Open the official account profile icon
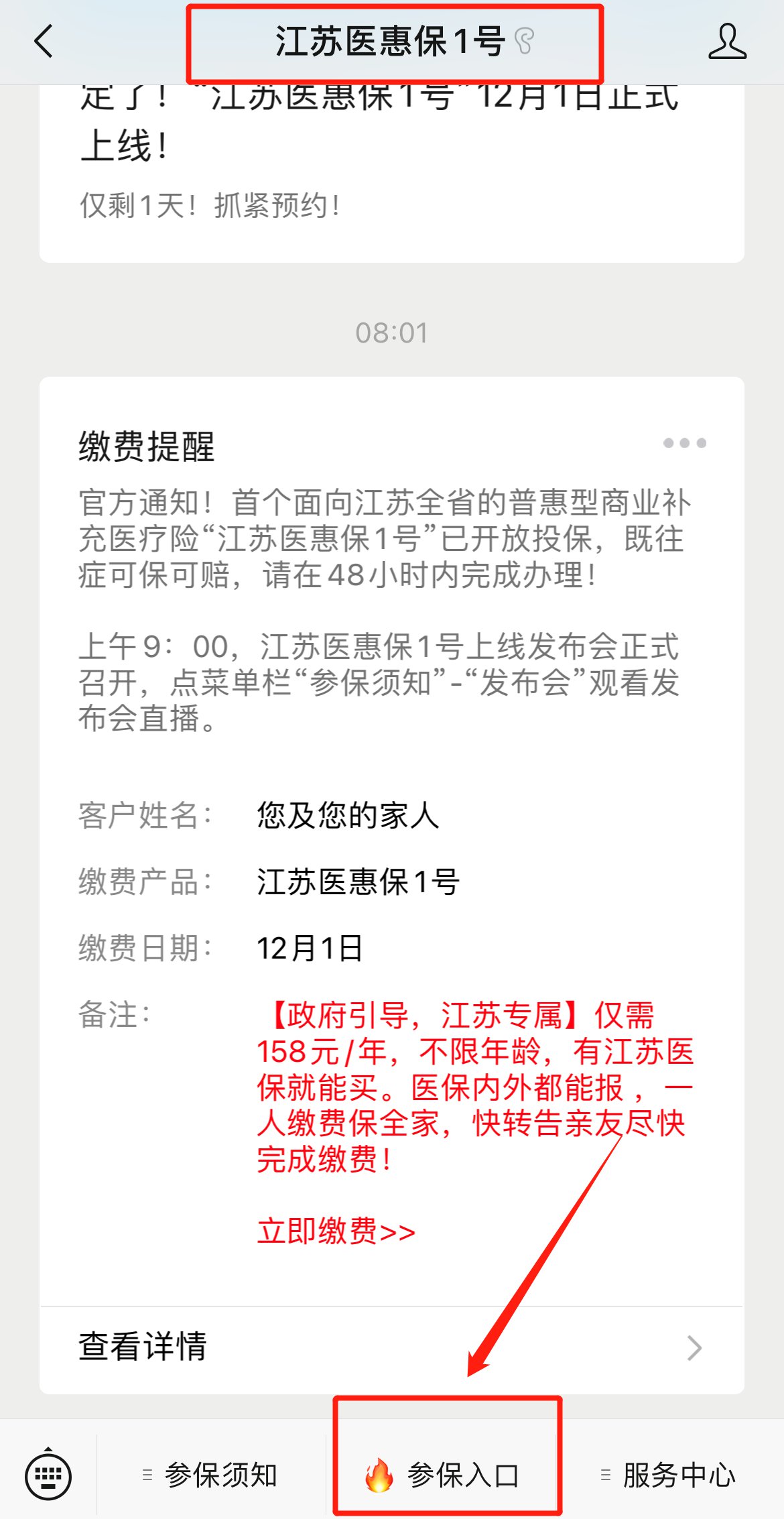 coord(727,42)
